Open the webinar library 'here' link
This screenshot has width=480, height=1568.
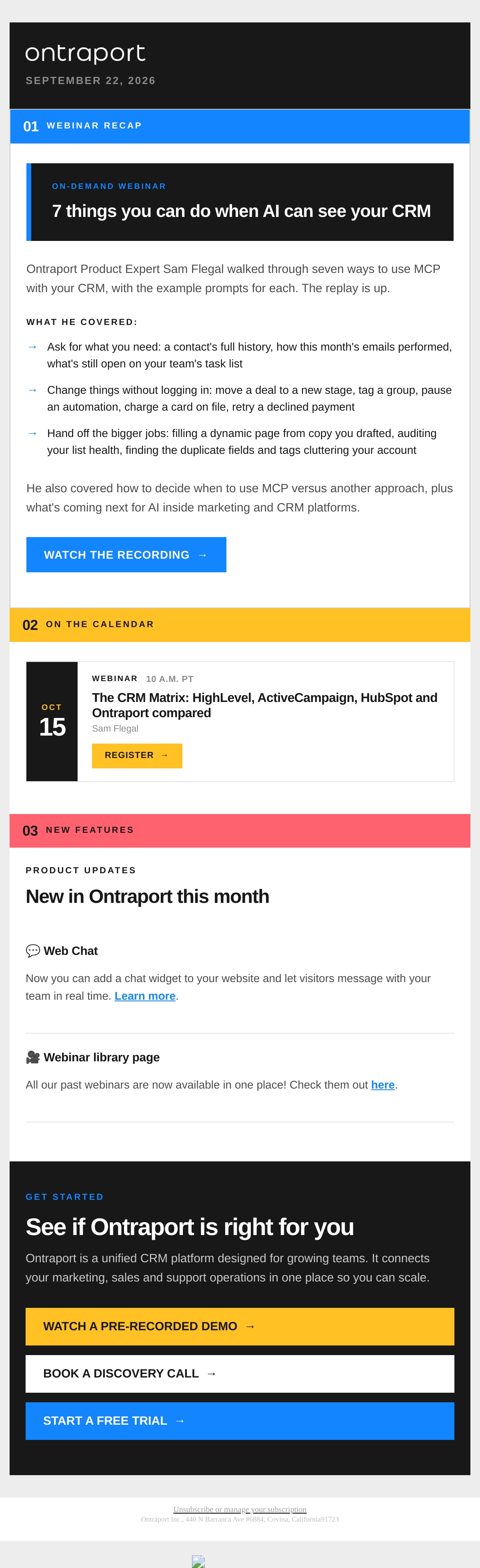383,1085
